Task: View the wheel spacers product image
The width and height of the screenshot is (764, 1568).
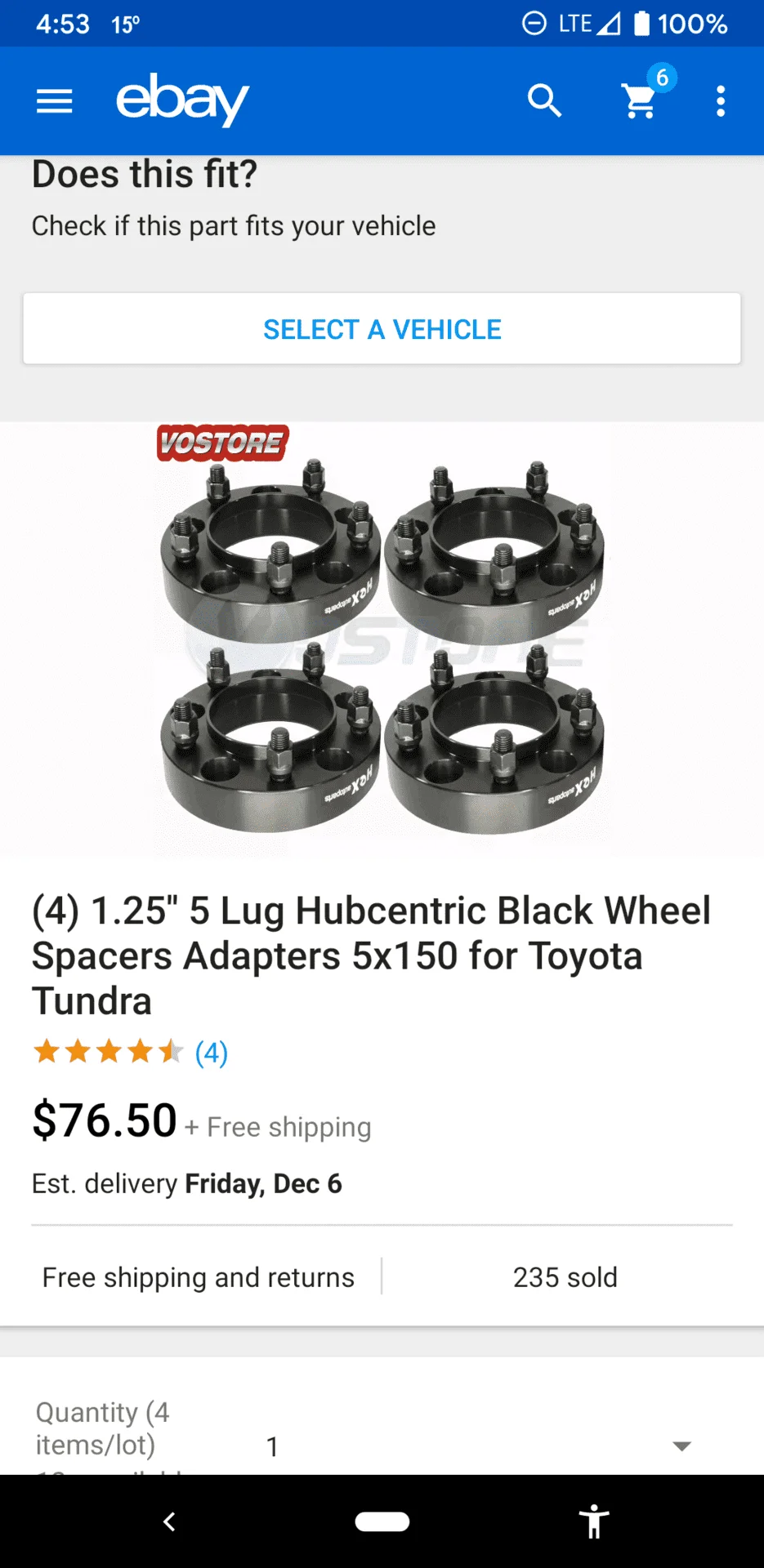Action: tap(382, 637)
